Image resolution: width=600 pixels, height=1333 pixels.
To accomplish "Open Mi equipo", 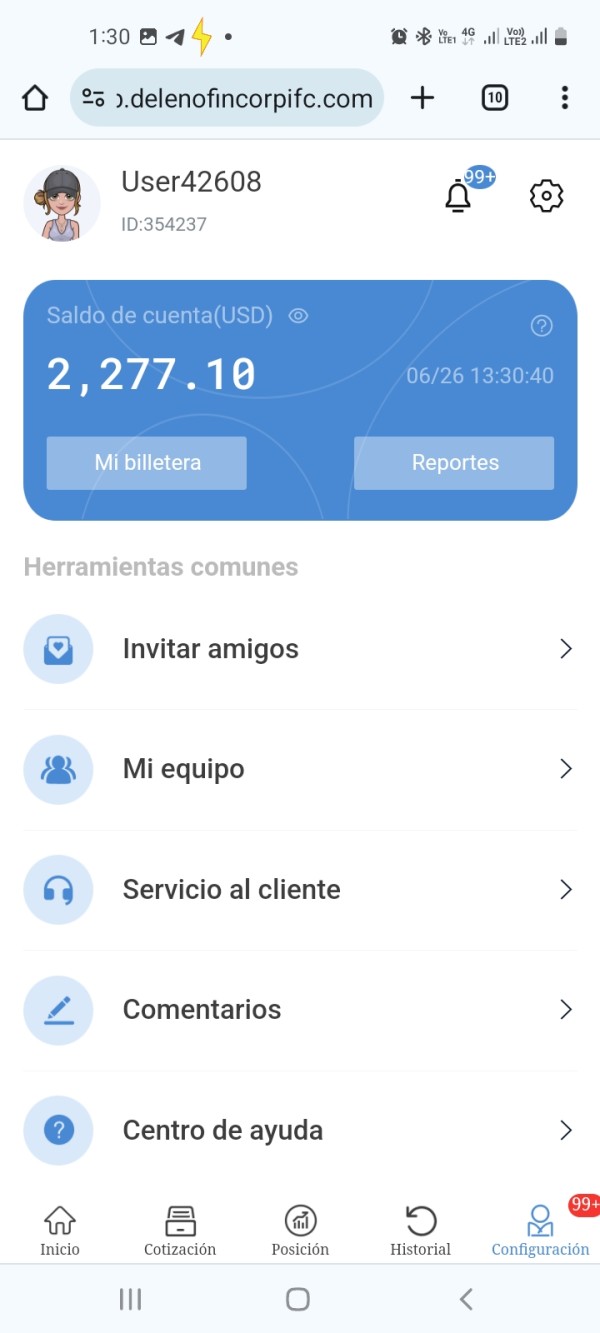I will [300, 769].
